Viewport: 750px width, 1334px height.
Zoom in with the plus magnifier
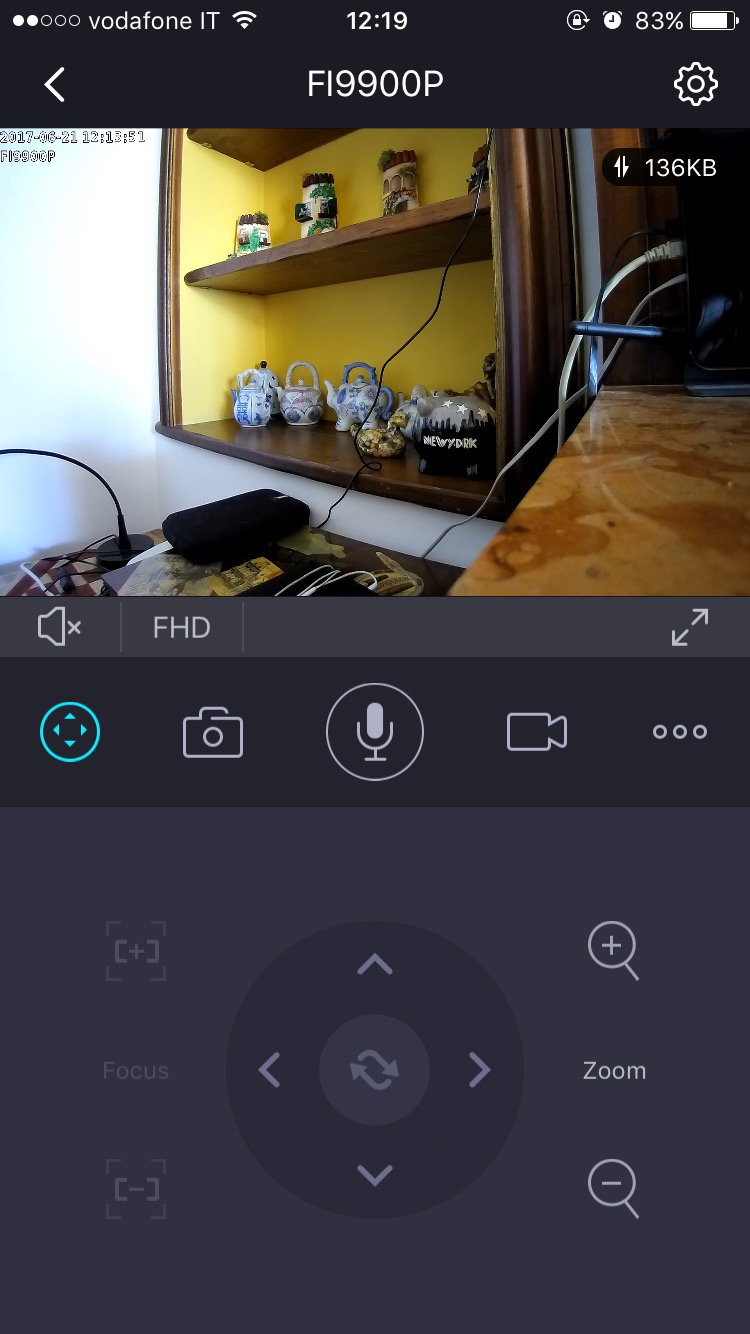[x=613, y=950]
